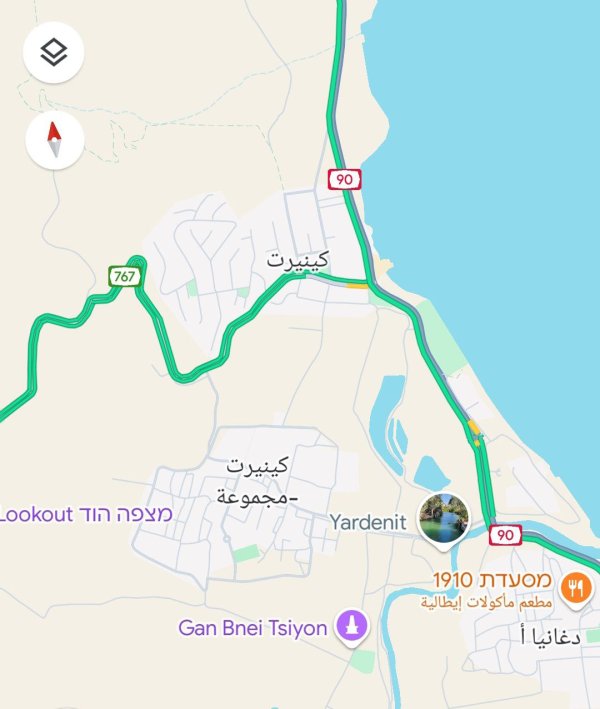The image size is (600, 709).
Task: Open the map layers selector
Action: point(54,52)
